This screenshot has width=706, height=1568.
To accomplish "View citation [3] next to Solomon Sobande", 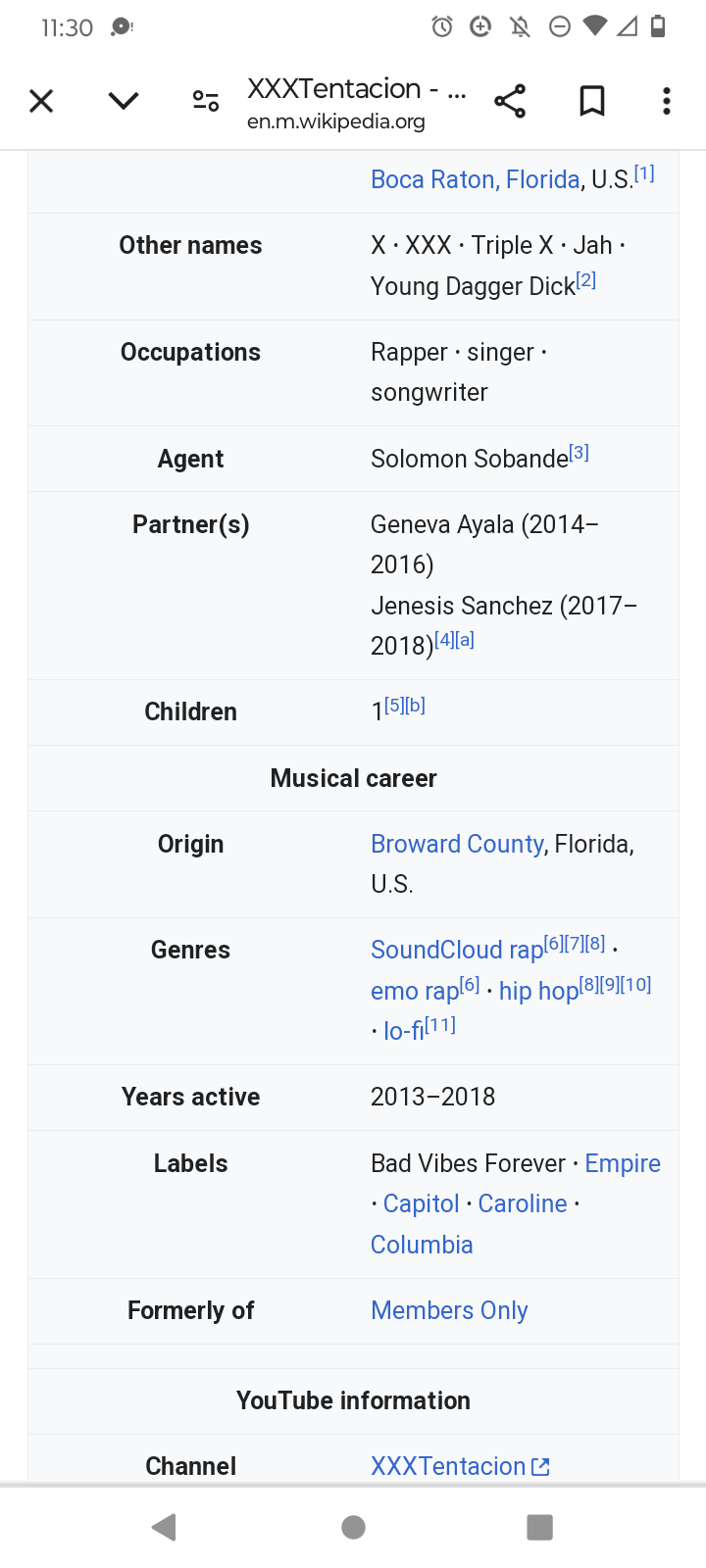I will [580, 453].
